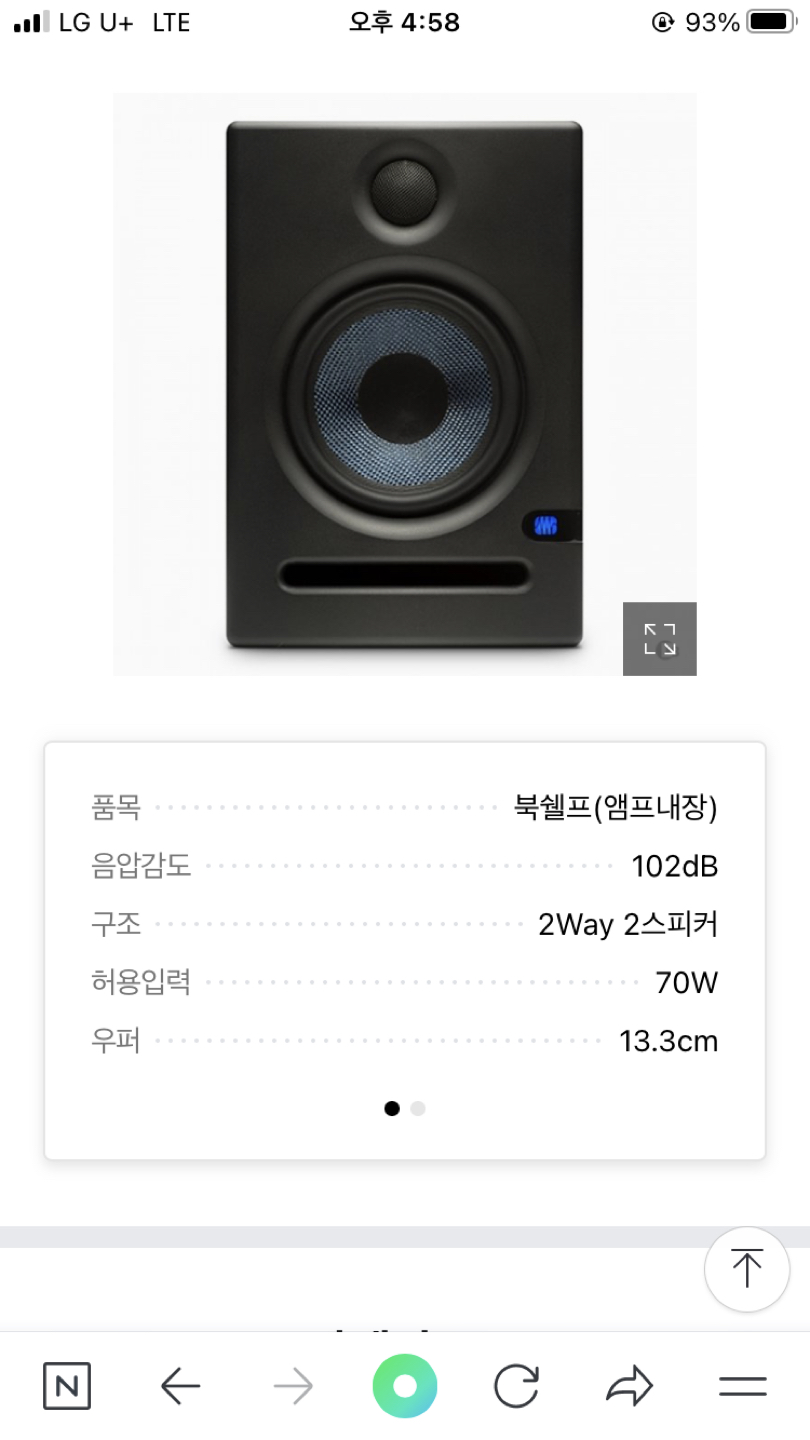The width and height of the screenshot is (810, 1440).
Task: Open the Naver home N button
Action: click(x=67, y=1386)
